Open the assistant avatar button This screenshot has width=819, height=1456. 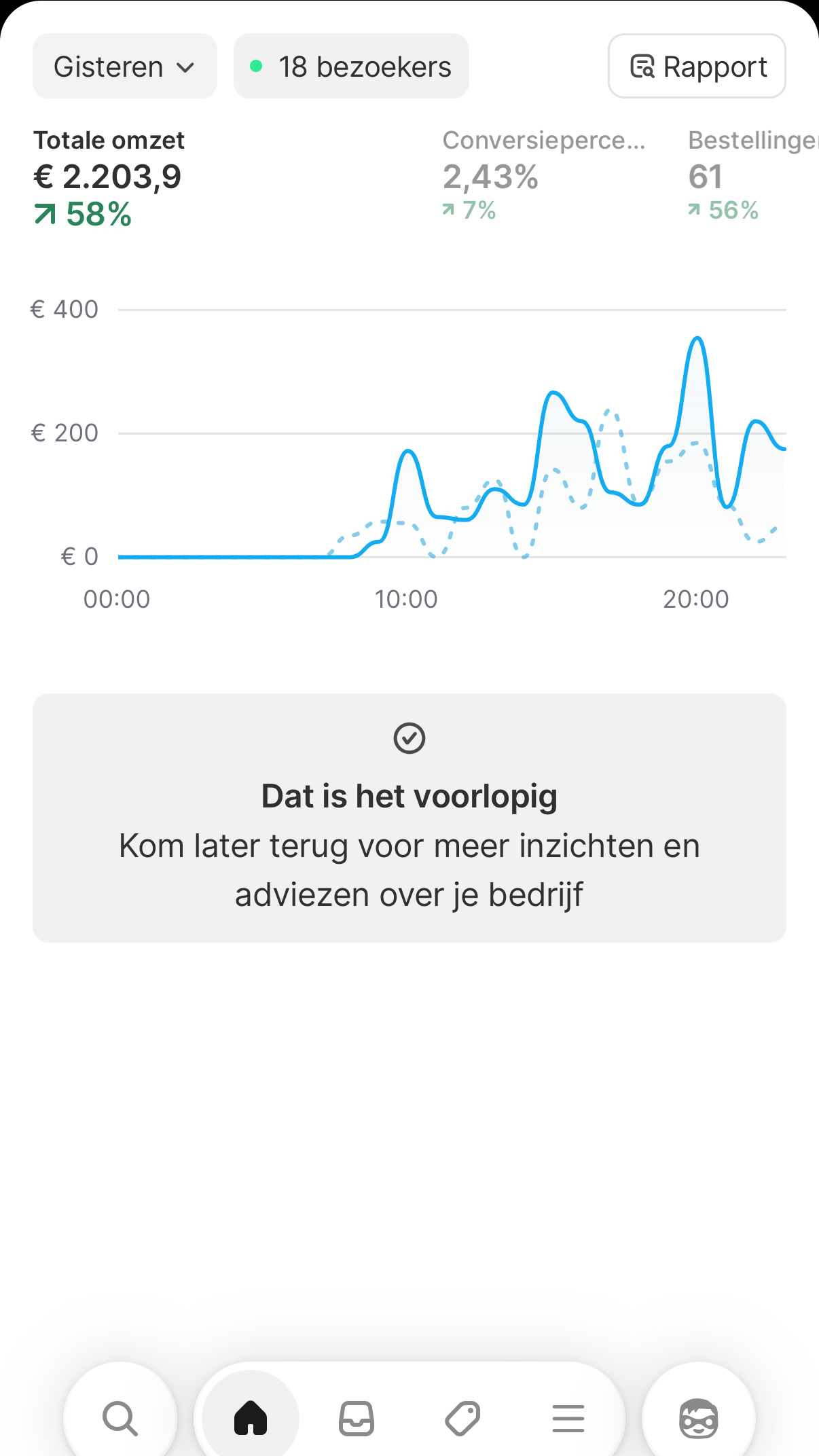click(x=699, y=1418)
